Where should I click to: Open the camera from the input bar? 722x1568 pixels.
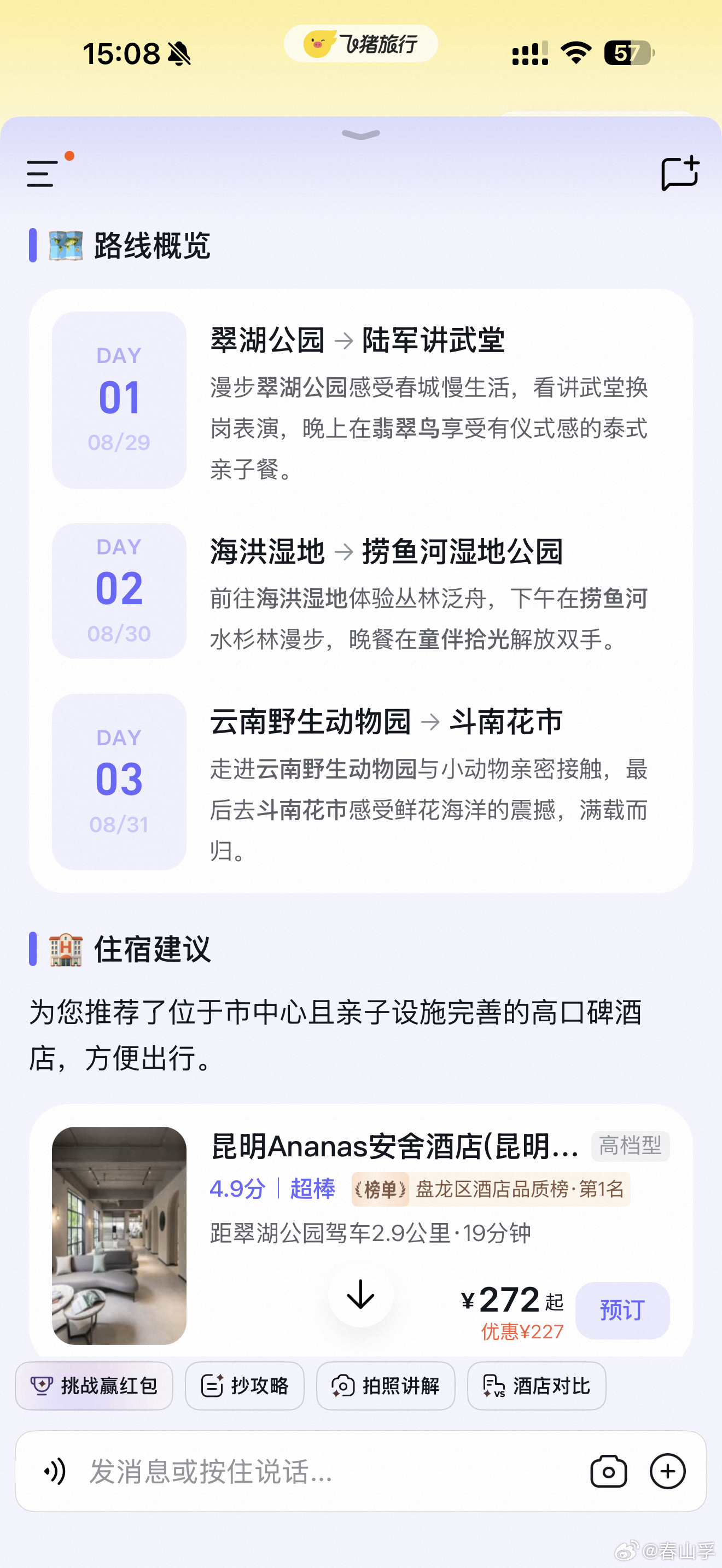609,1471
